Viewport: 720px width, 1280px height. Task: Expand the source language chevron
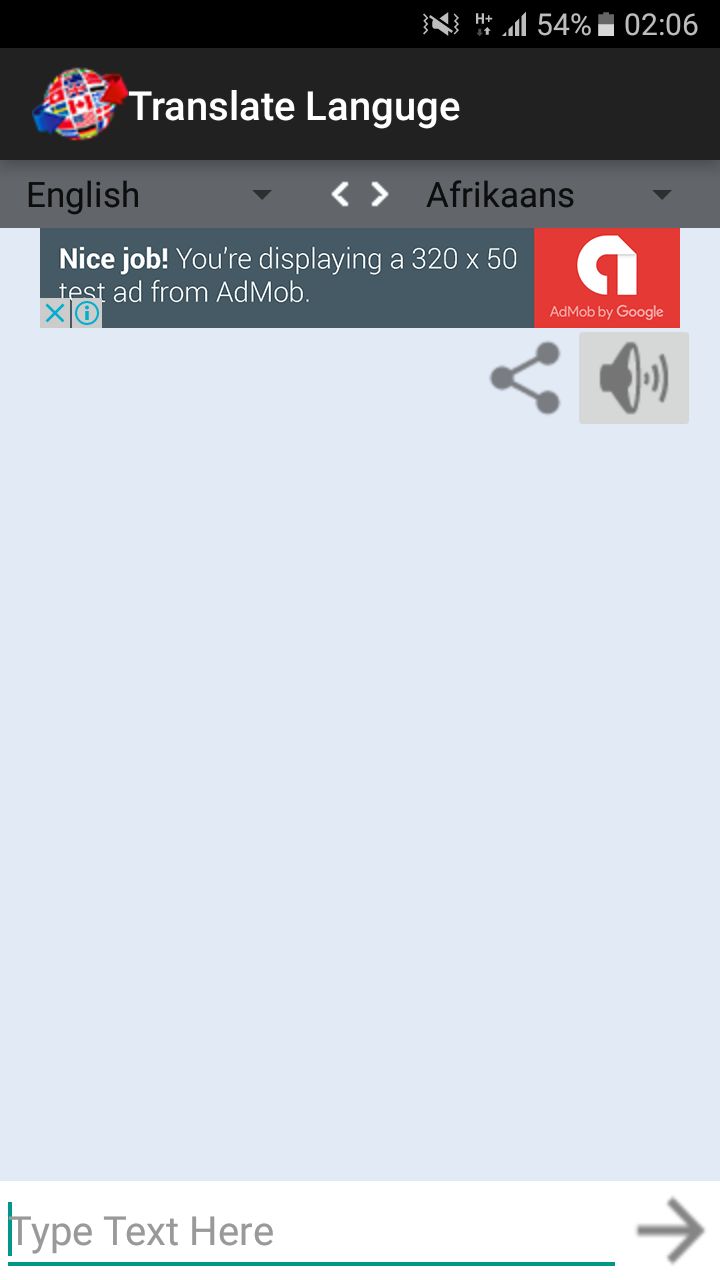261,196
